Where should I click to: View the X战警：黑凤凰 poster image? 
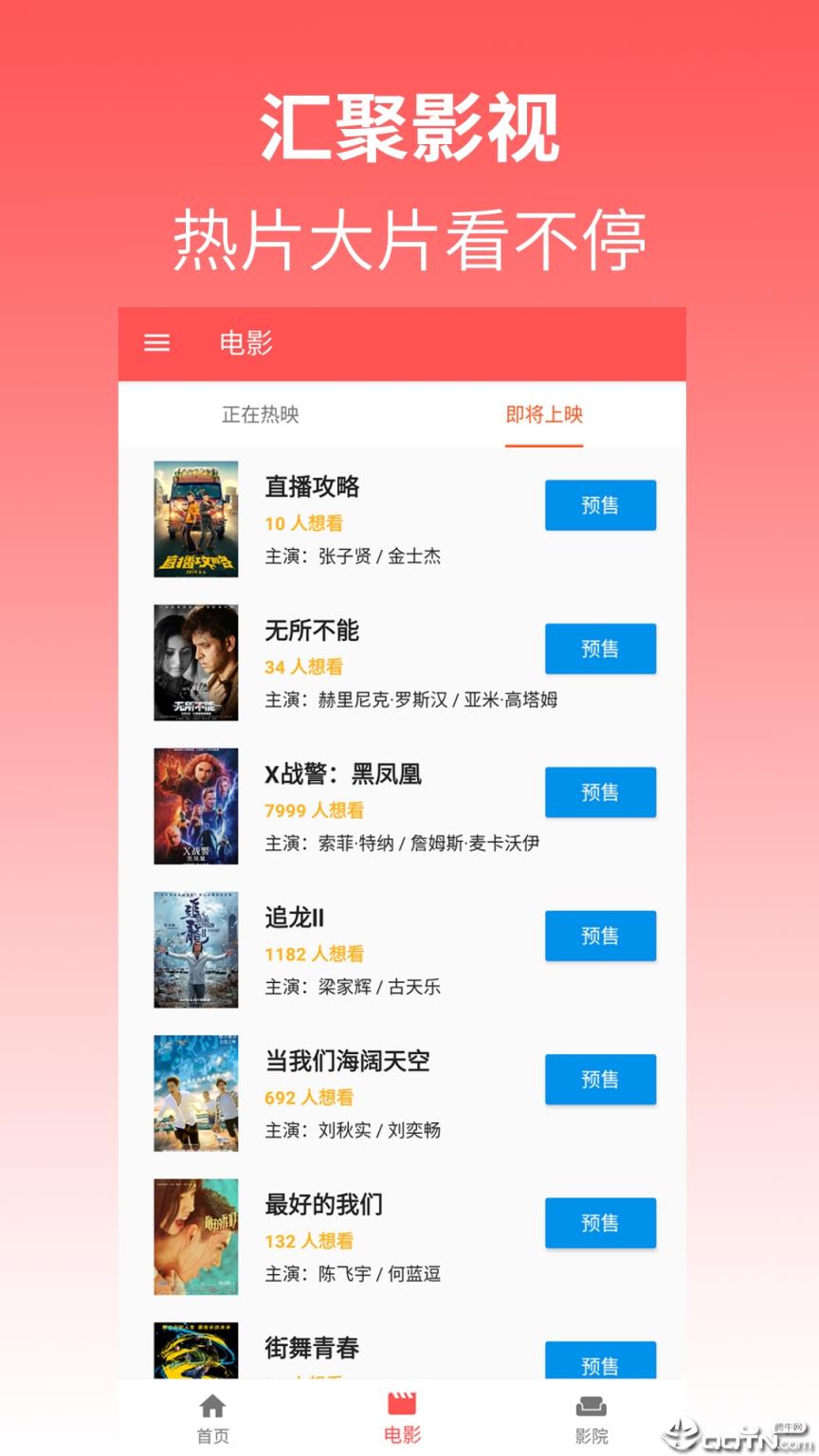[x=197, y=805]
